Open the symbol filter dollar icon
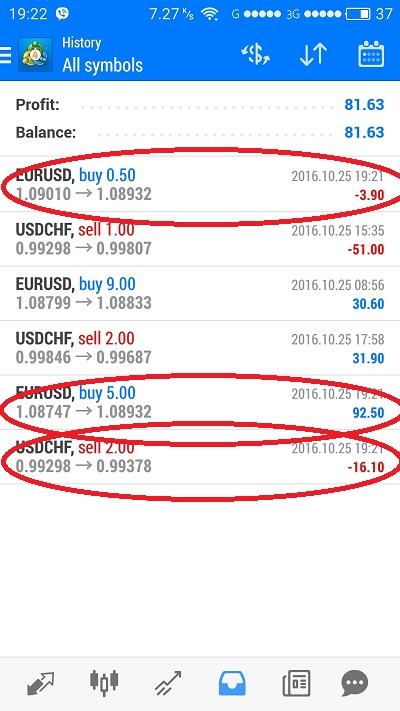The height and width of the screenshot is (711, 400). tap(255, 55)
